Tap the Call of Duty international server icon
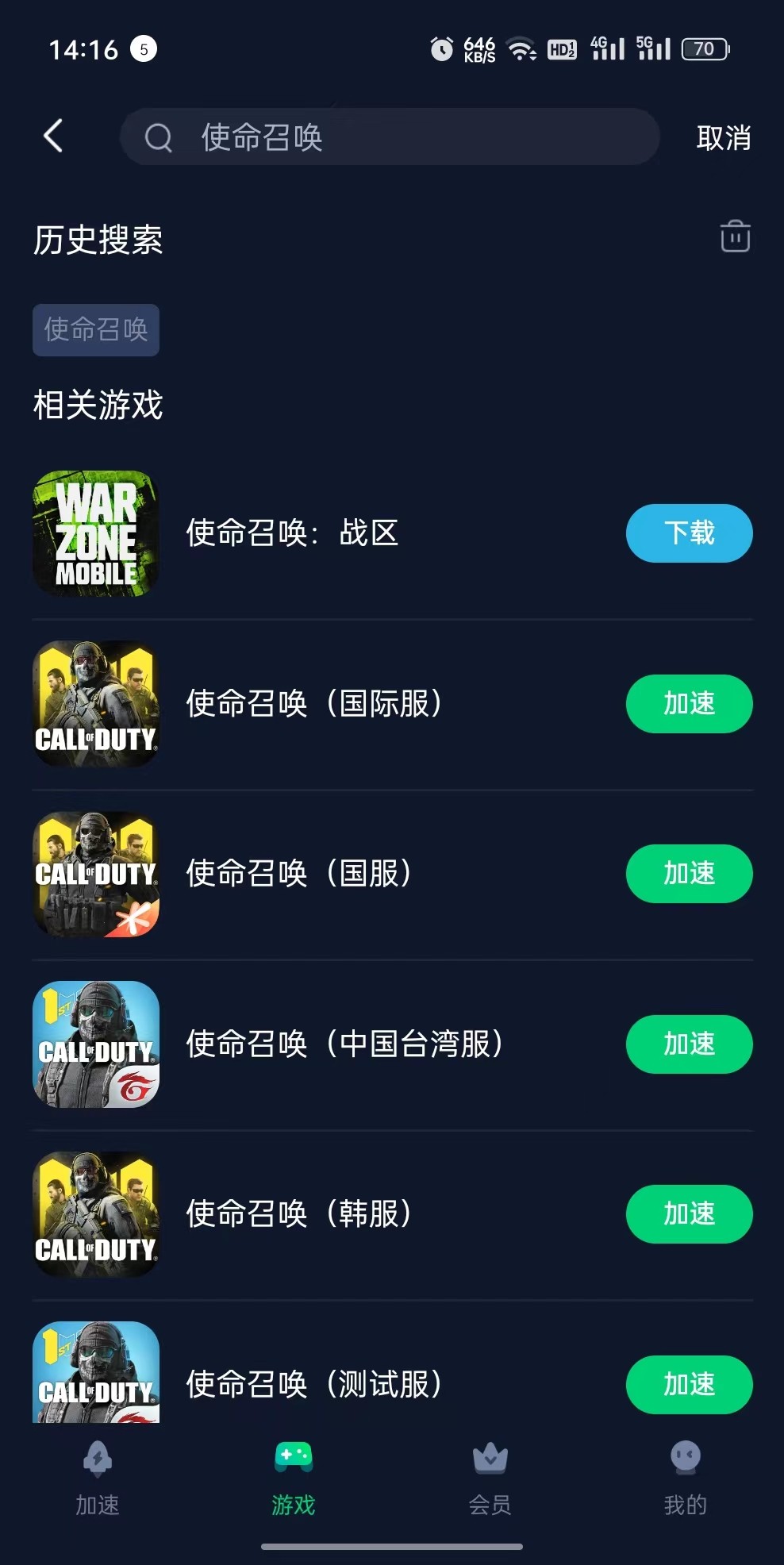Viewport: 784px width, 1565px height. point(94,704)
